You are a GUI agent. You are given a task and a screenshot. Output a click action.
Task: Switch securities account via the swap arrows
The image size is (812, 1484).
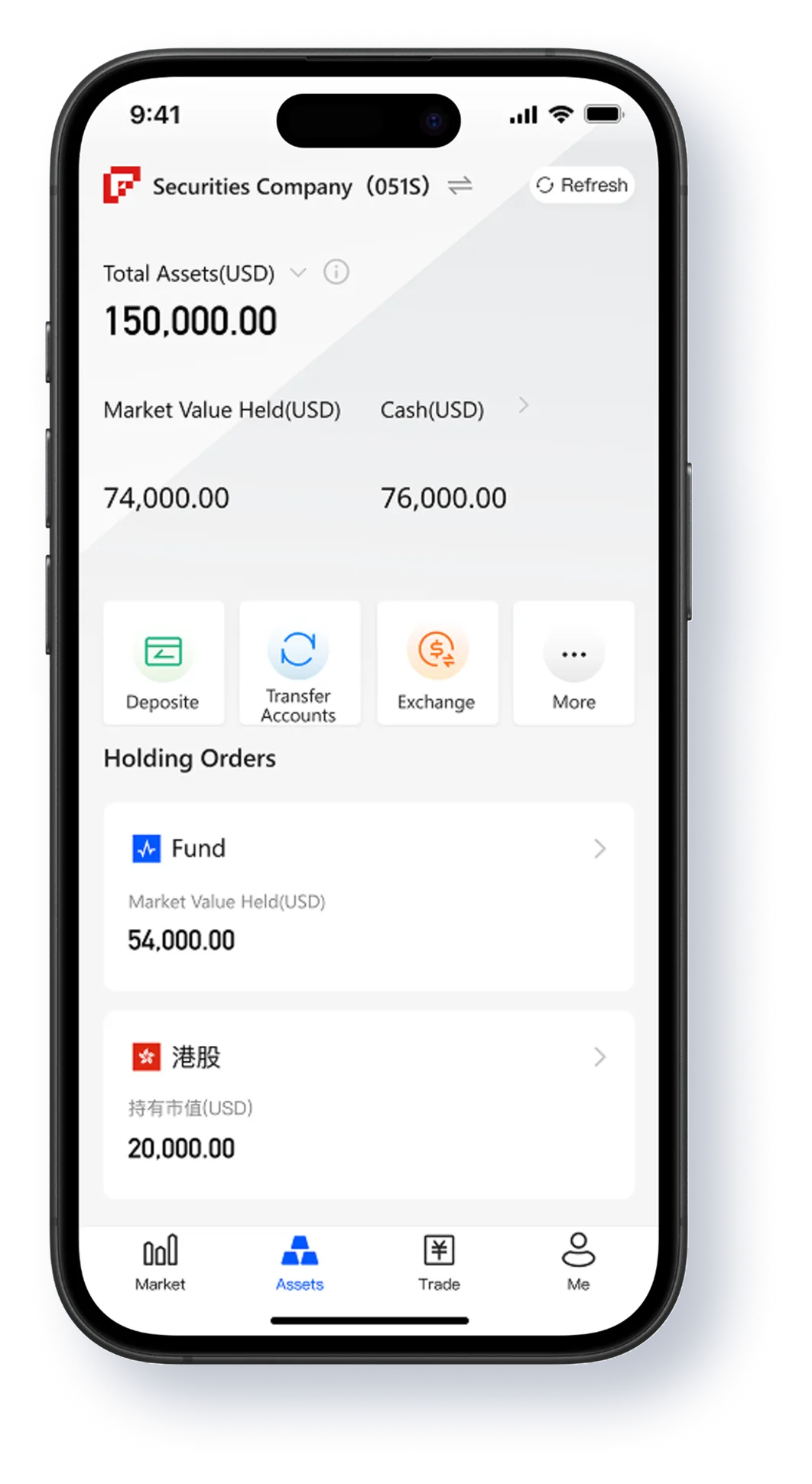460,186
